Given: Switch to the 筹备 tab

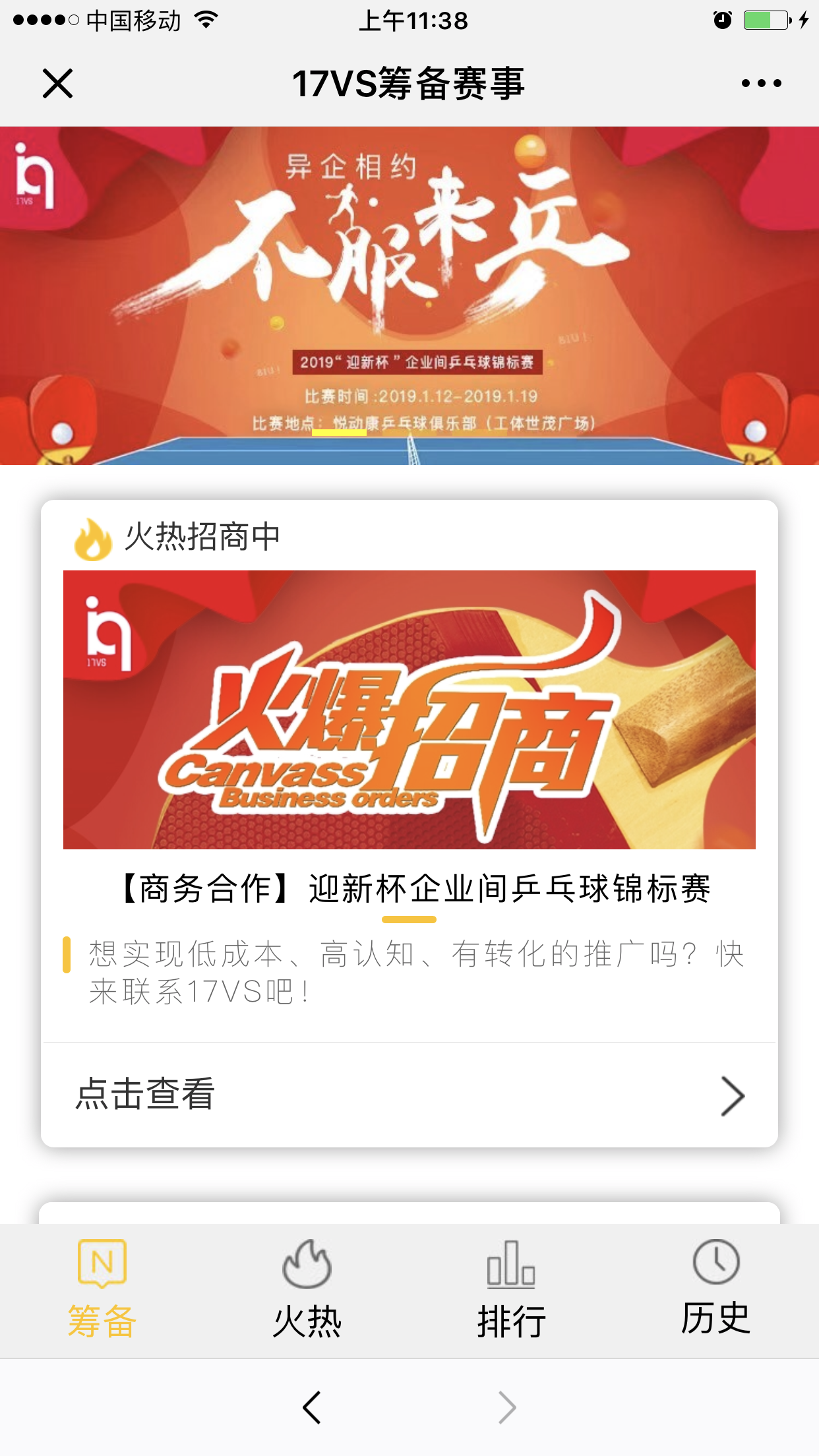Looking at the screenshot, I should point(102,1289).
